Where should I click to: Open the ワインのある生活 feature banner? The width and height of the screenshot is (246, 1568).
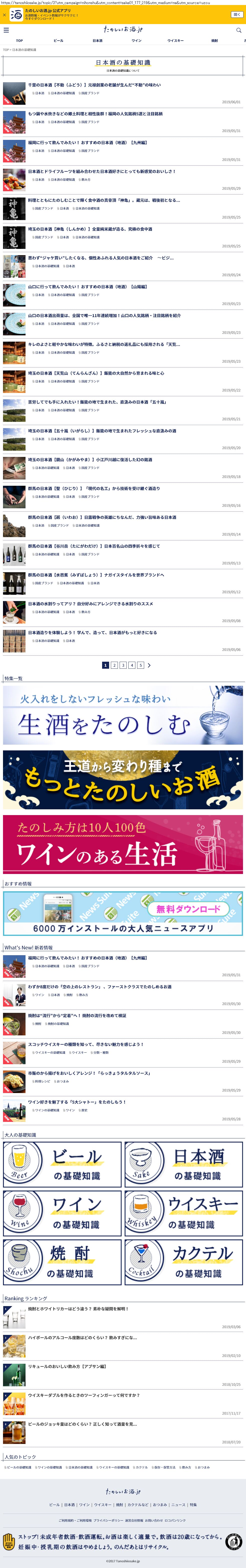[123, 844]
